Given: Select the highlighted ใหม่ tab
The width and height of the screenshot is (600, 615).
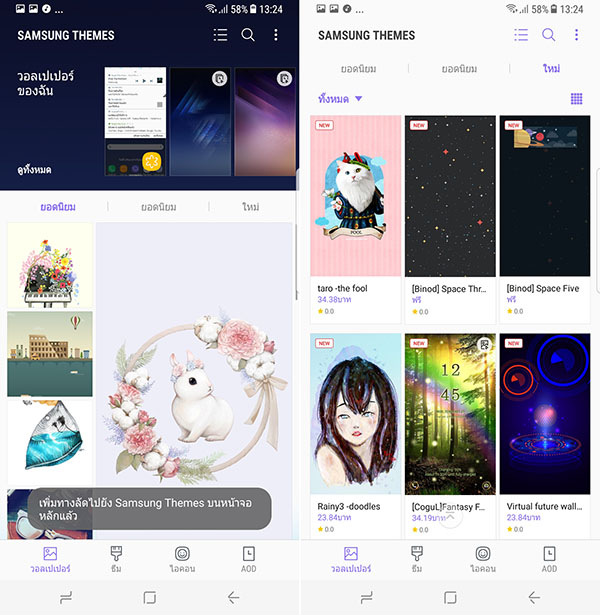Looking at the screenshot, I should pos(550,68).
